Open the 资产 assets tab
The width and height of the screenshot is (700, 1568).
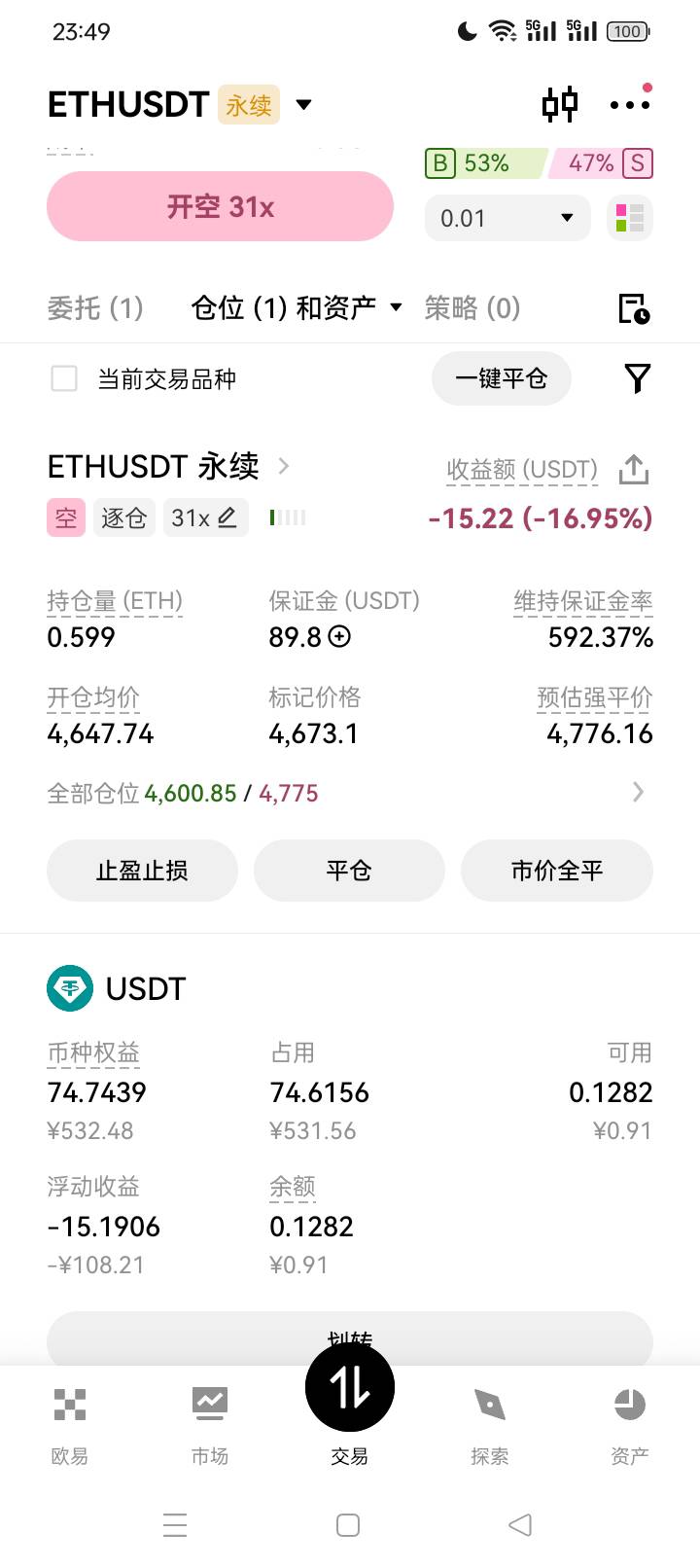(x=629, y=1425)
